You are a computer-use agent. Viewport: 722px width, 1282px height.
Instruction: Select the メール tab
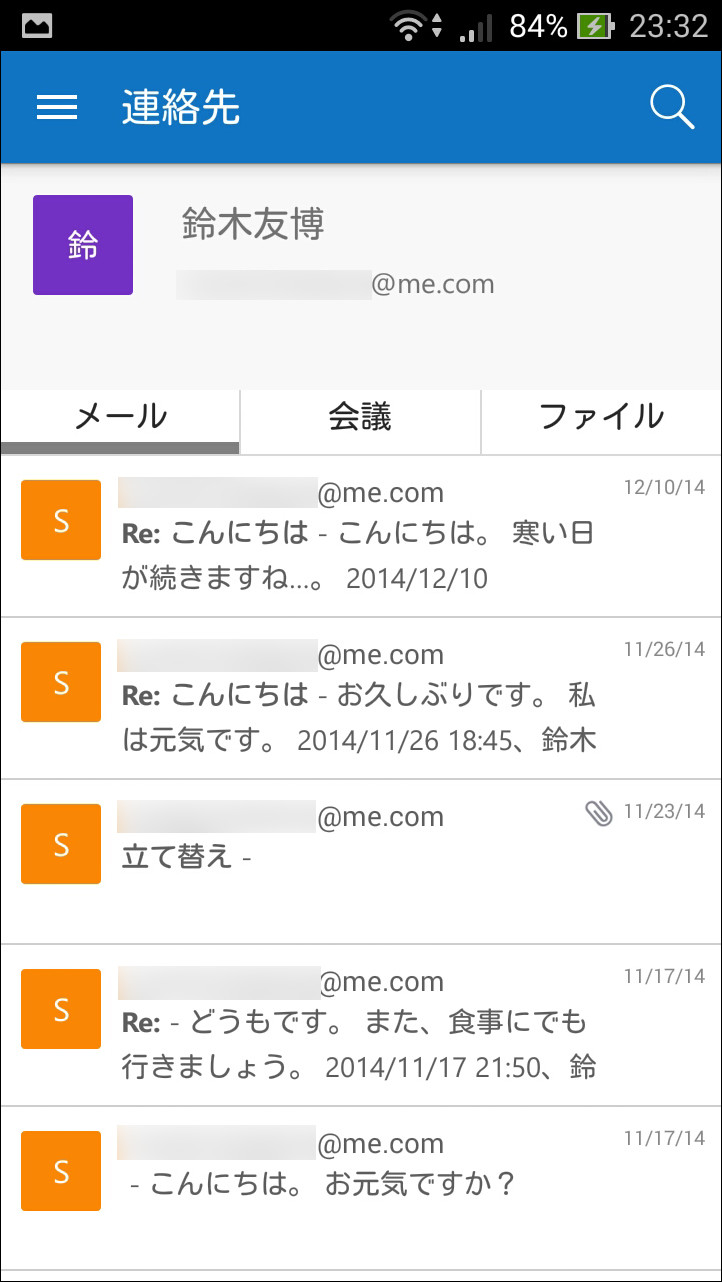click(x=119, y=417)
